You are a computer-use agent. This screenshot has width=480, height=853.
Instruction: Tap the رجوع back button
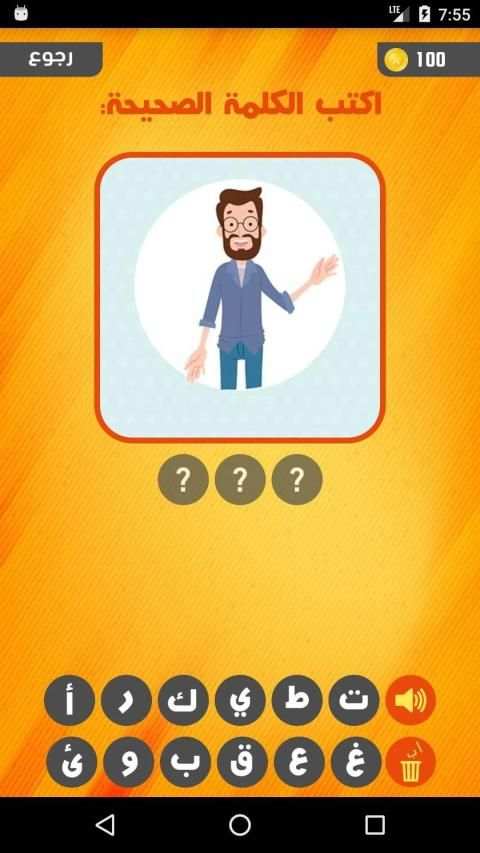click(51, 59)
